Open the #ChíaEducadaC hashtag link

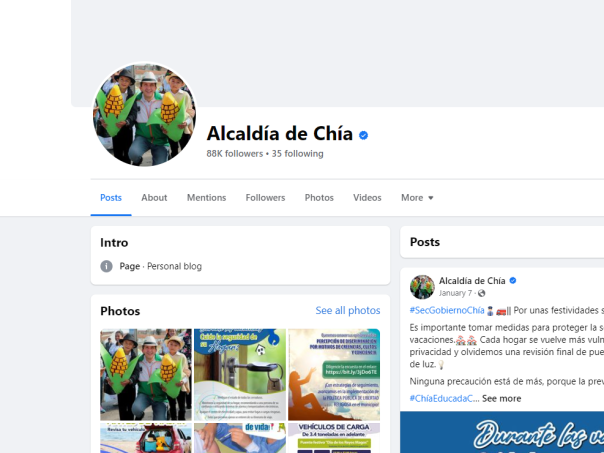click(x=444, y=398)
